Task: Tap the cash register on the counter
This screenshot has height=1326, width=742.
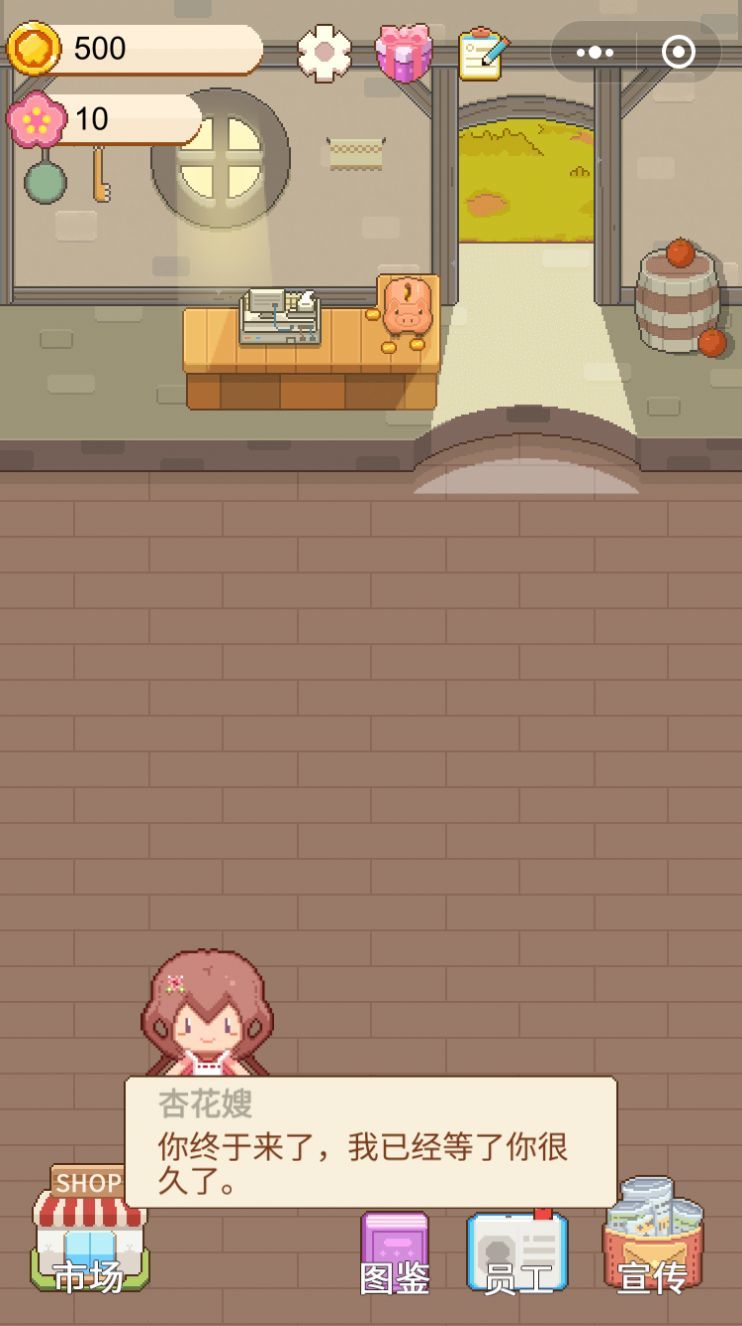Action: click(x=280, y=316)
